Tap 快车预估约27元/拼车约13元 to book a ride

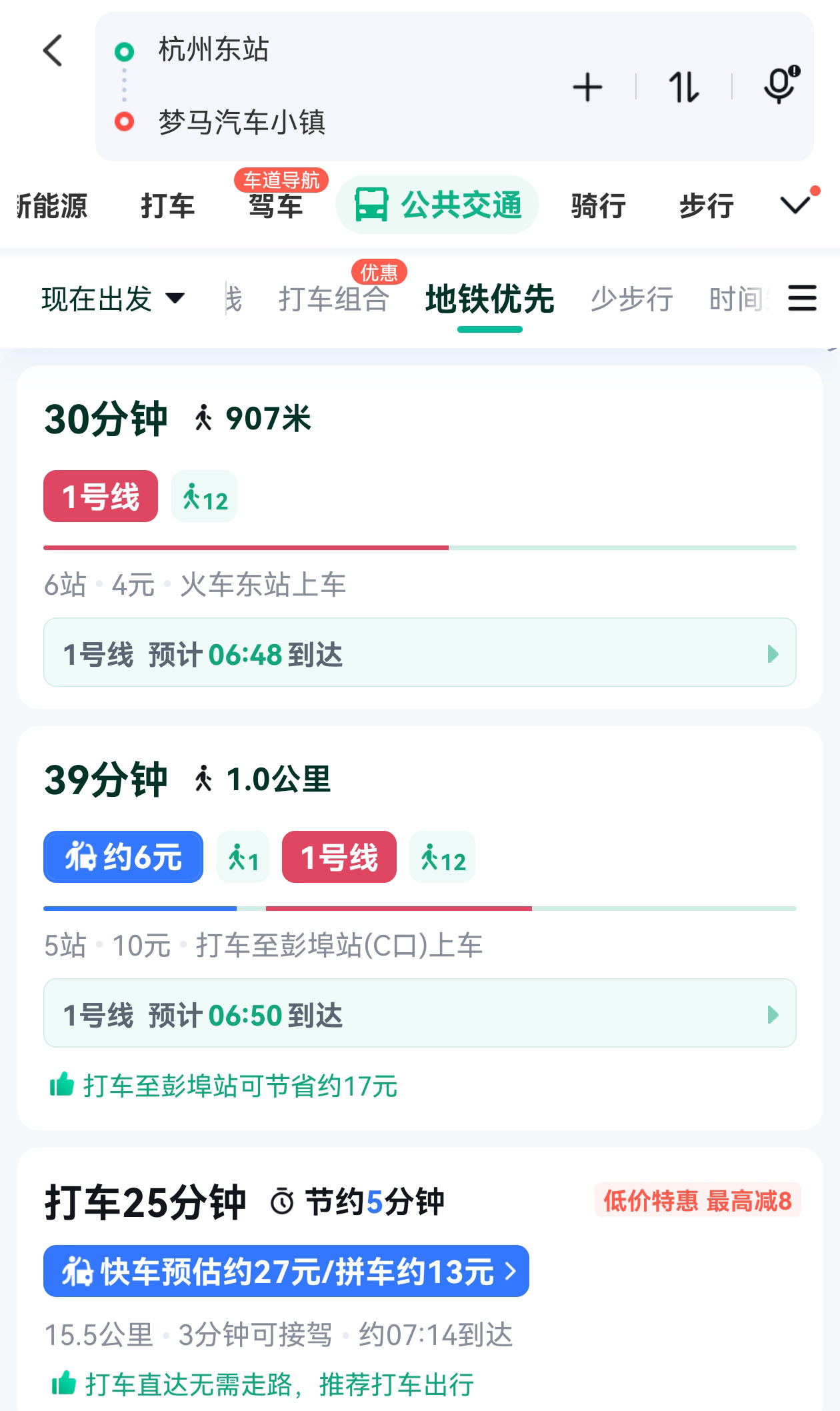pyautogui.click(x=285, y=1270)
